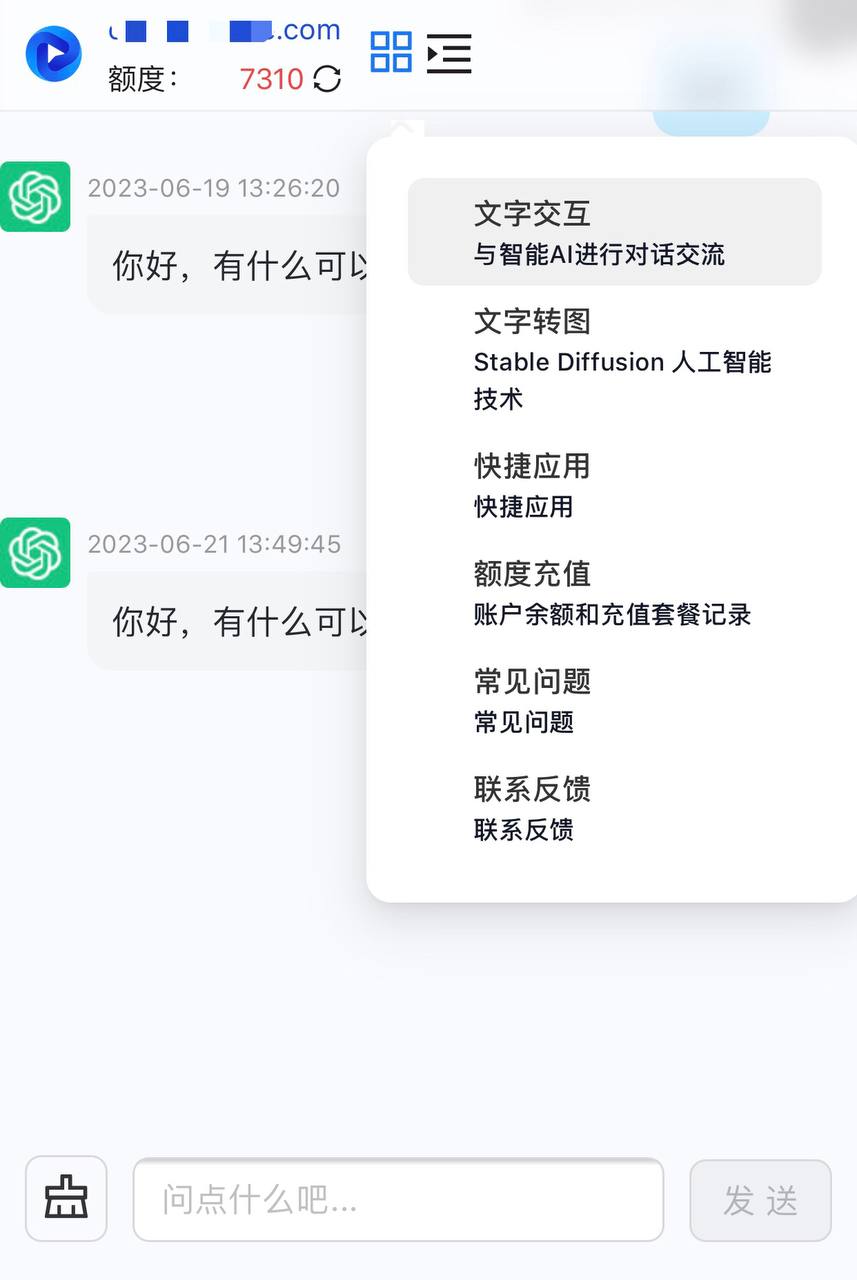Tap the four-square grid icon
The width and height of the screenshot is (857, 1280).
391,52
